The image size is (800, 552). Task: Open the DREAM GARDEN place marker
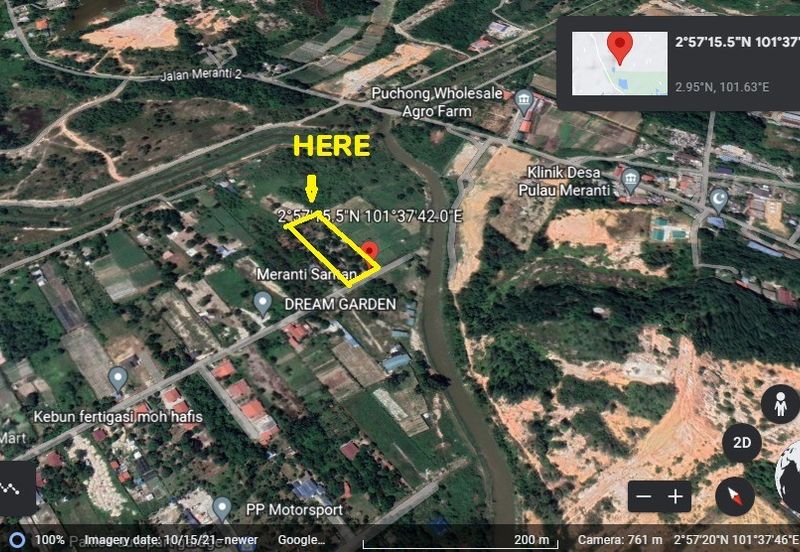point(263,302)
